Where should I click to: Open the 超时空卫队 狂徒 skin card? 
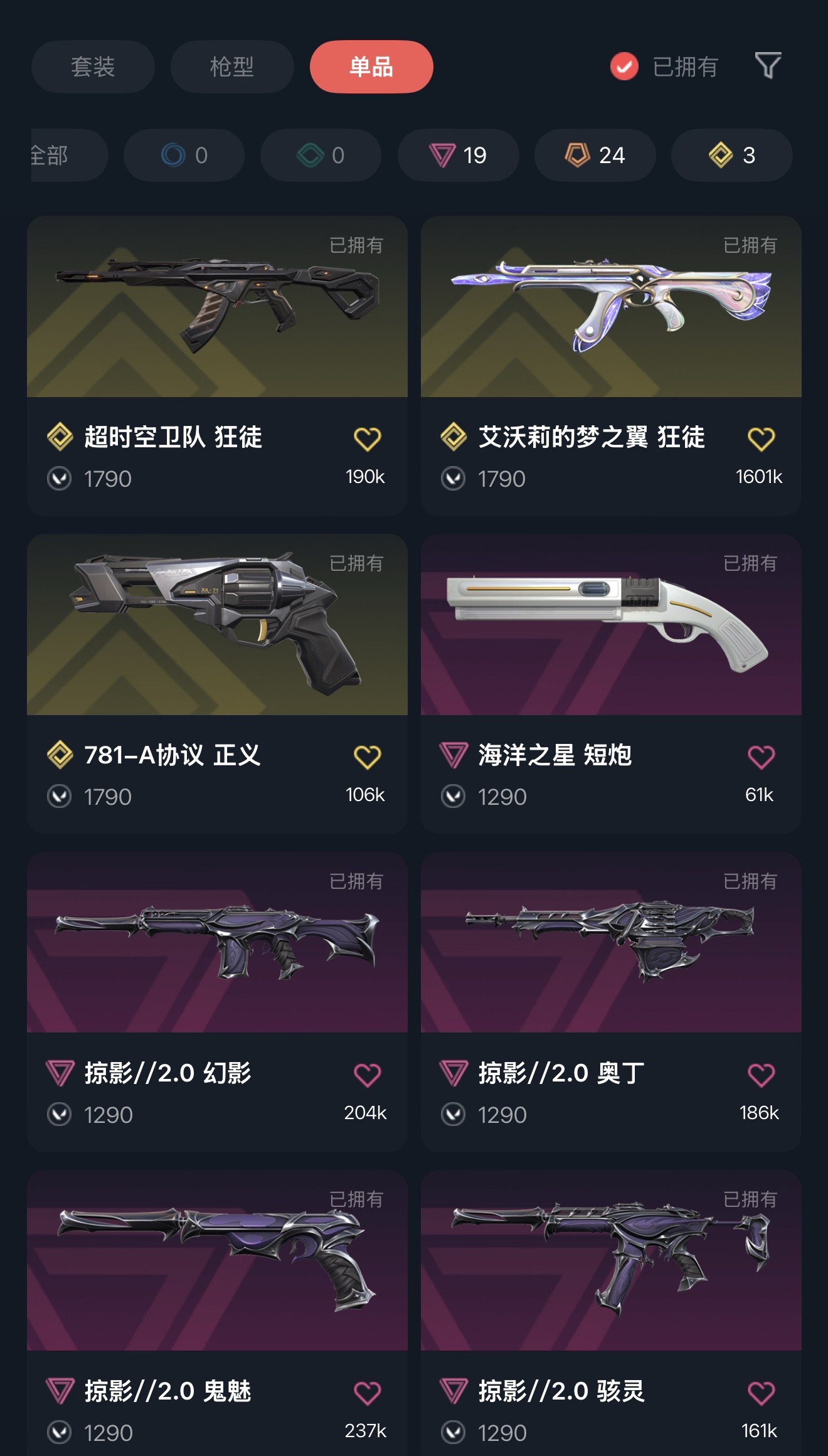[x=217, y=307]
